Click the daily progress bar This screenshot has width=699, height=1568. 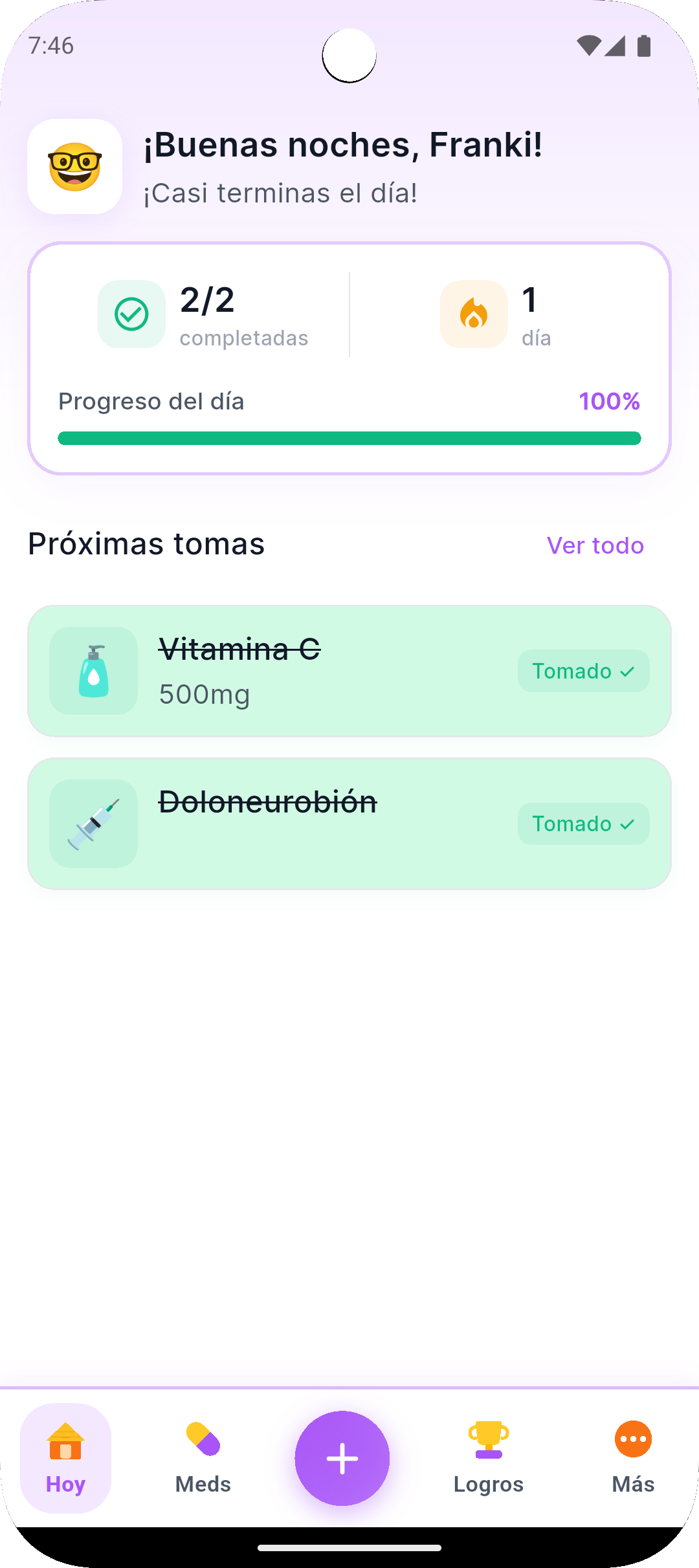(349, 437)
